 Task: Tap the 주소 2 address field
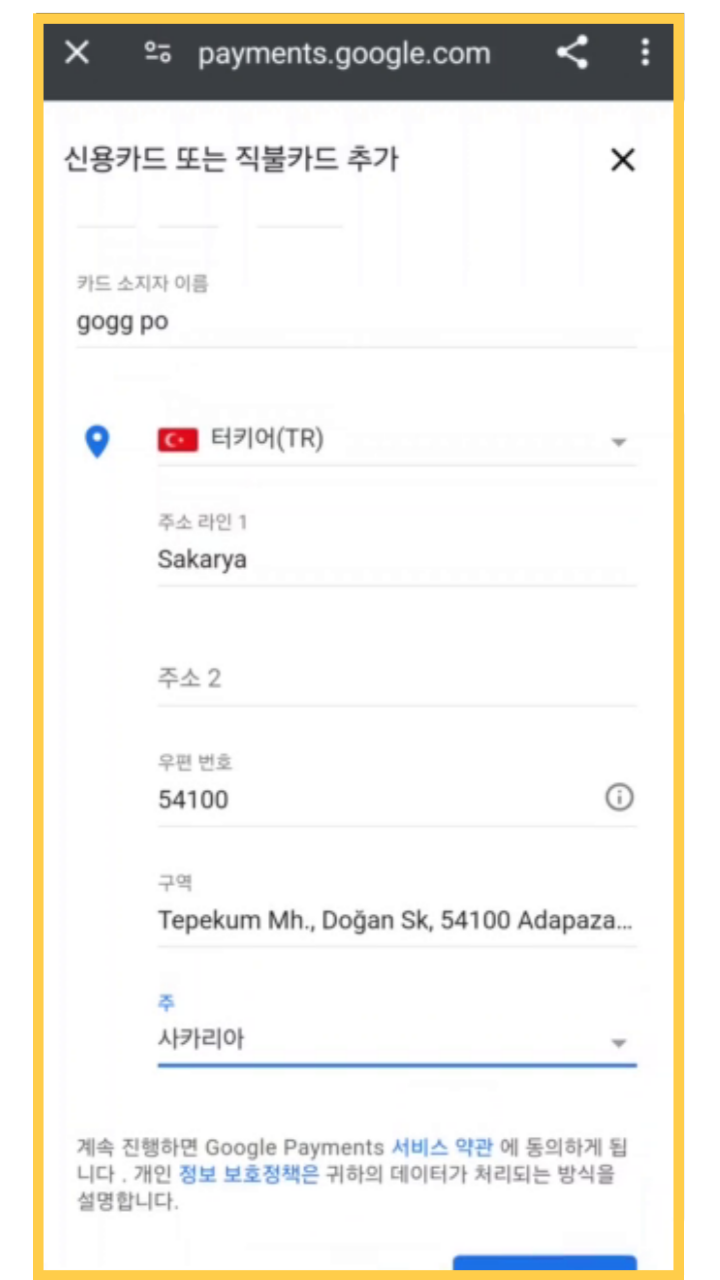coord(395,679)
